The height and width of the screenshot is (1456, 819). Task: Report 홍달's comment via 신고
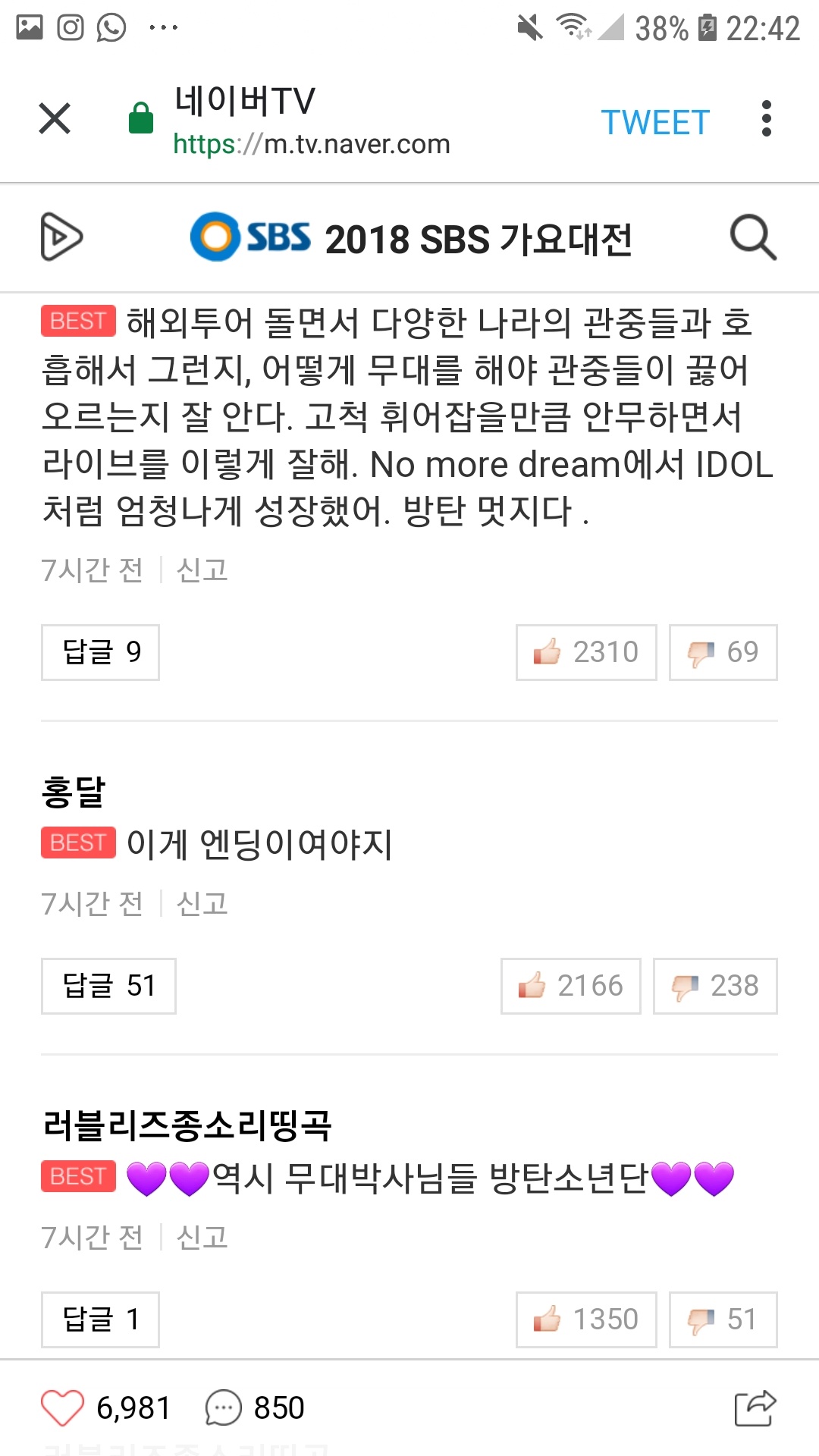(202, 904)
